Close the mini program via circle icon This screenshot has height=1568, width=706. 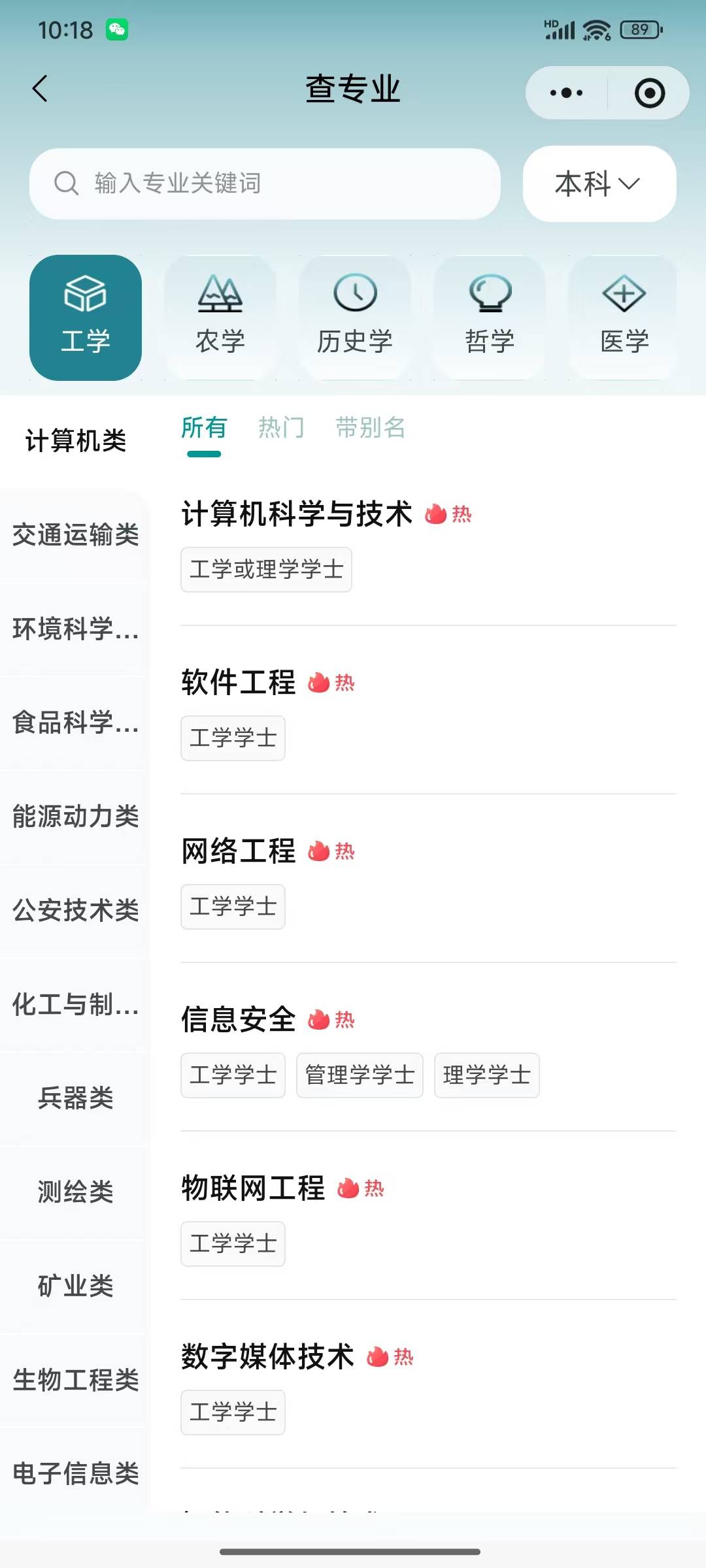(649, 93)
